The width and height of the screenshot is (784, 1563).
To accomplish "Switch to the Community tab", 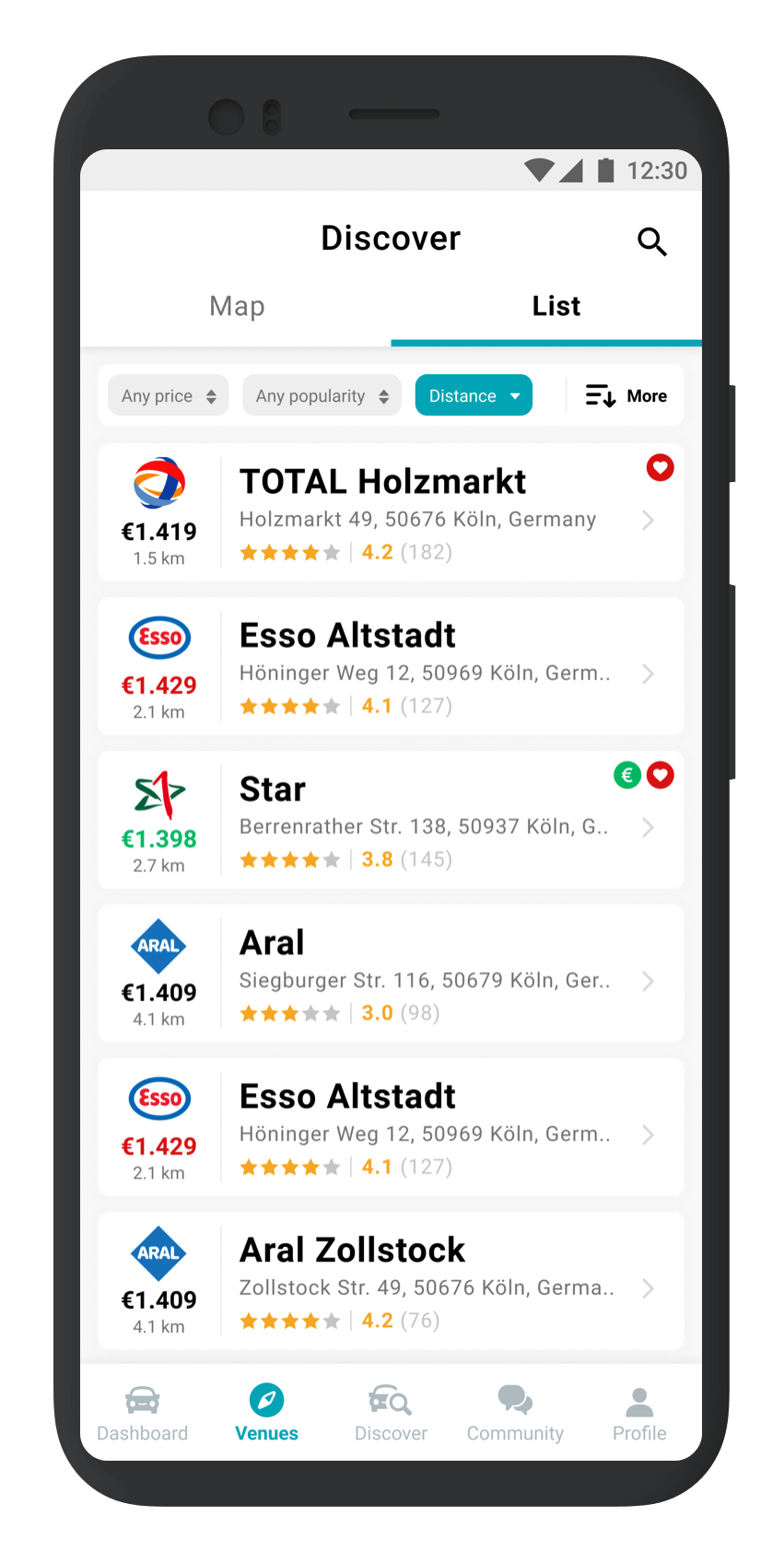I will click(515, 1414).
